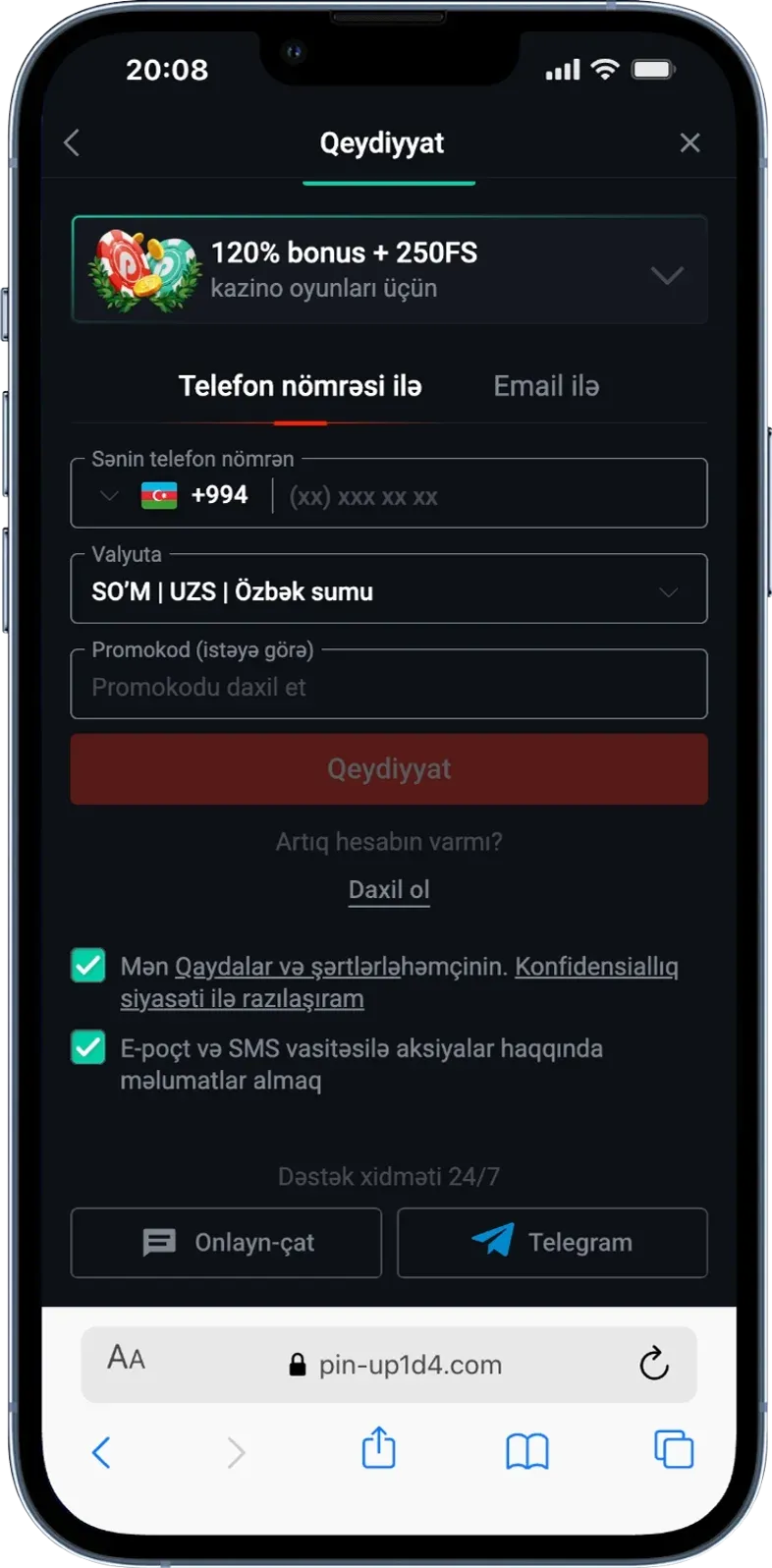Open the Konfidensiallıq siyasəti link
772x1568 pixels.
[x=596, y=967]
